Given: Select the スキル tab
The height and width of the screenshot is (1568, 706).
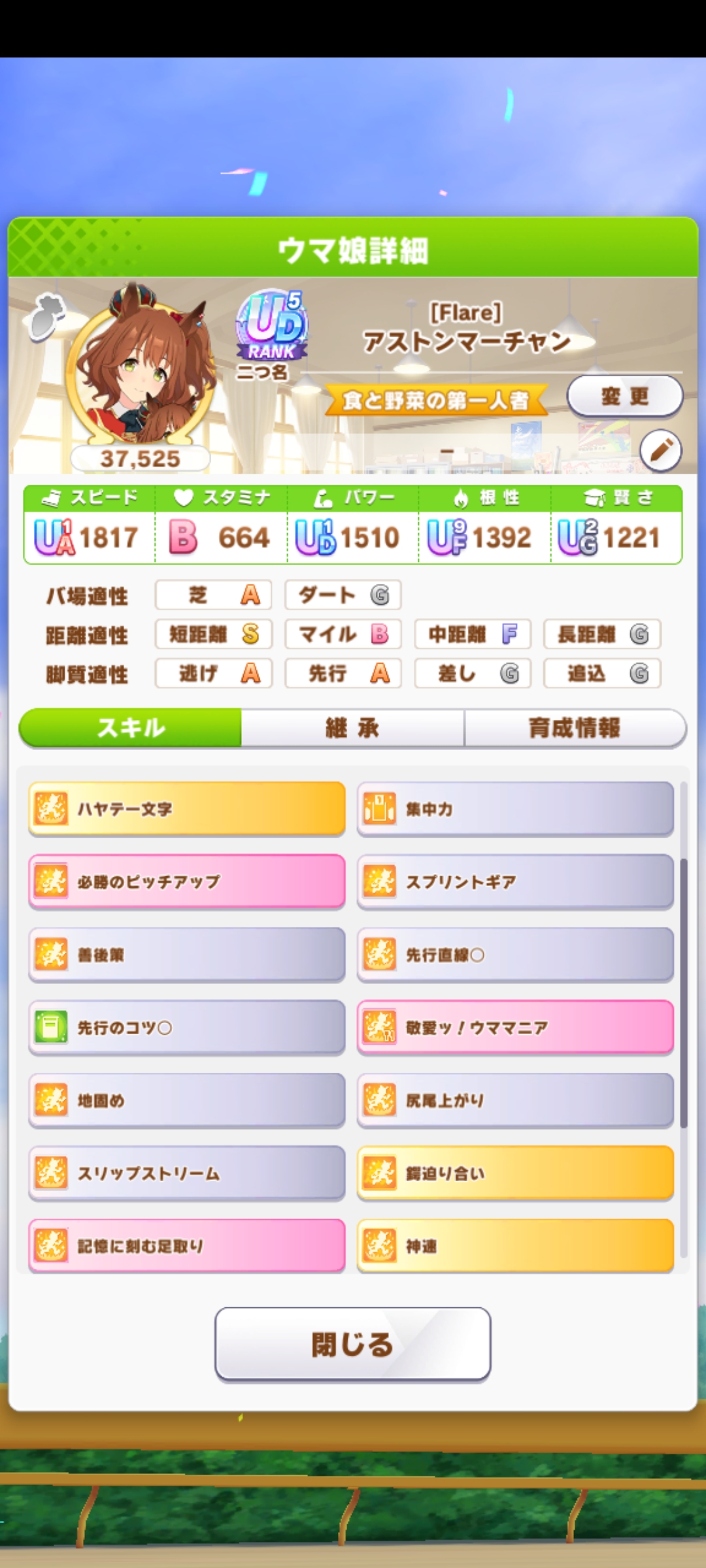Looking at the screenshot, I should 131,728.
